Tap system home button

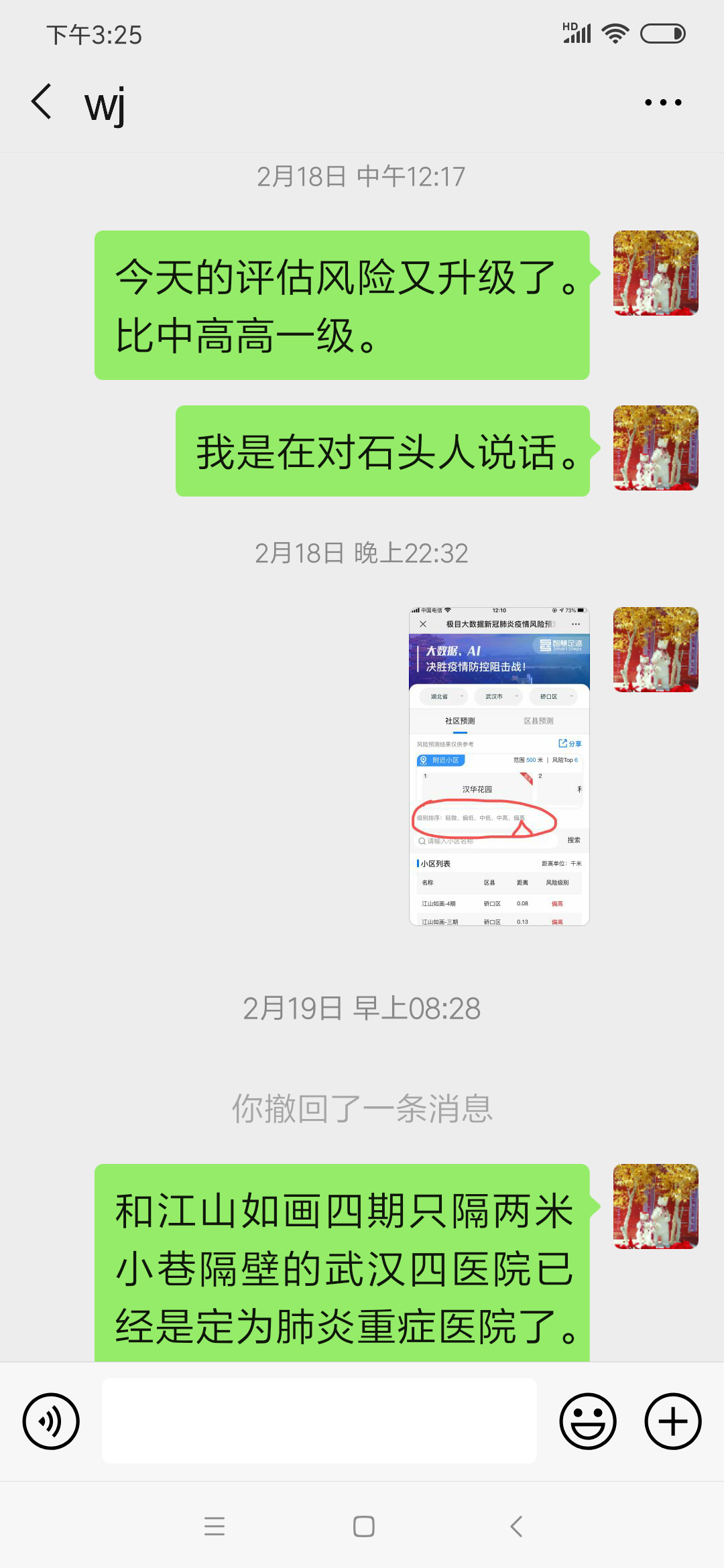click(x=363, y=1526)
